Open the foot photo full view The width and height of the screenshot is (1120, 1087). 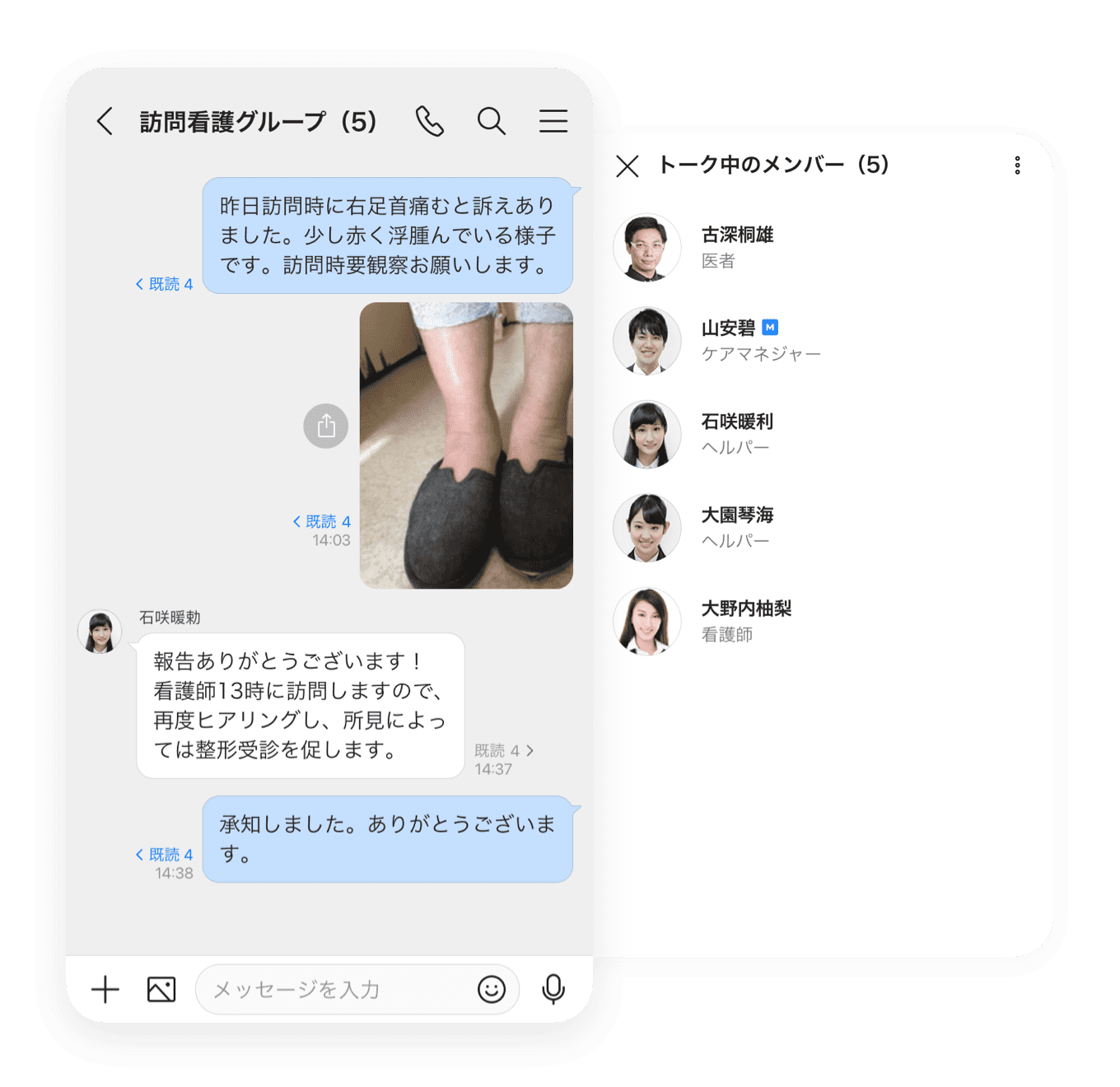point(466,446)
